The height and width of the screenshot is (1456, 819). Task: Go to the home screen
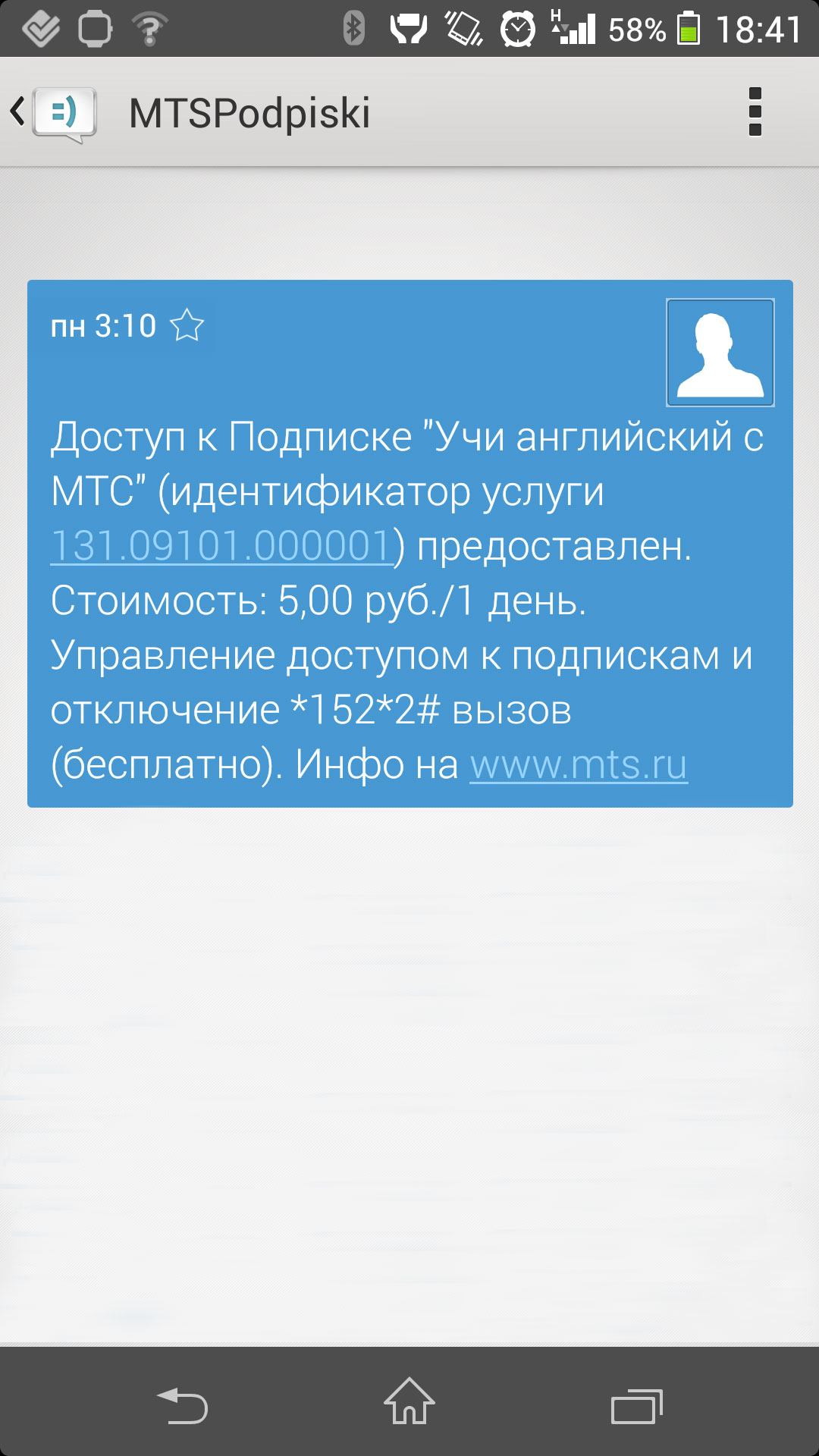(409, 1403)
